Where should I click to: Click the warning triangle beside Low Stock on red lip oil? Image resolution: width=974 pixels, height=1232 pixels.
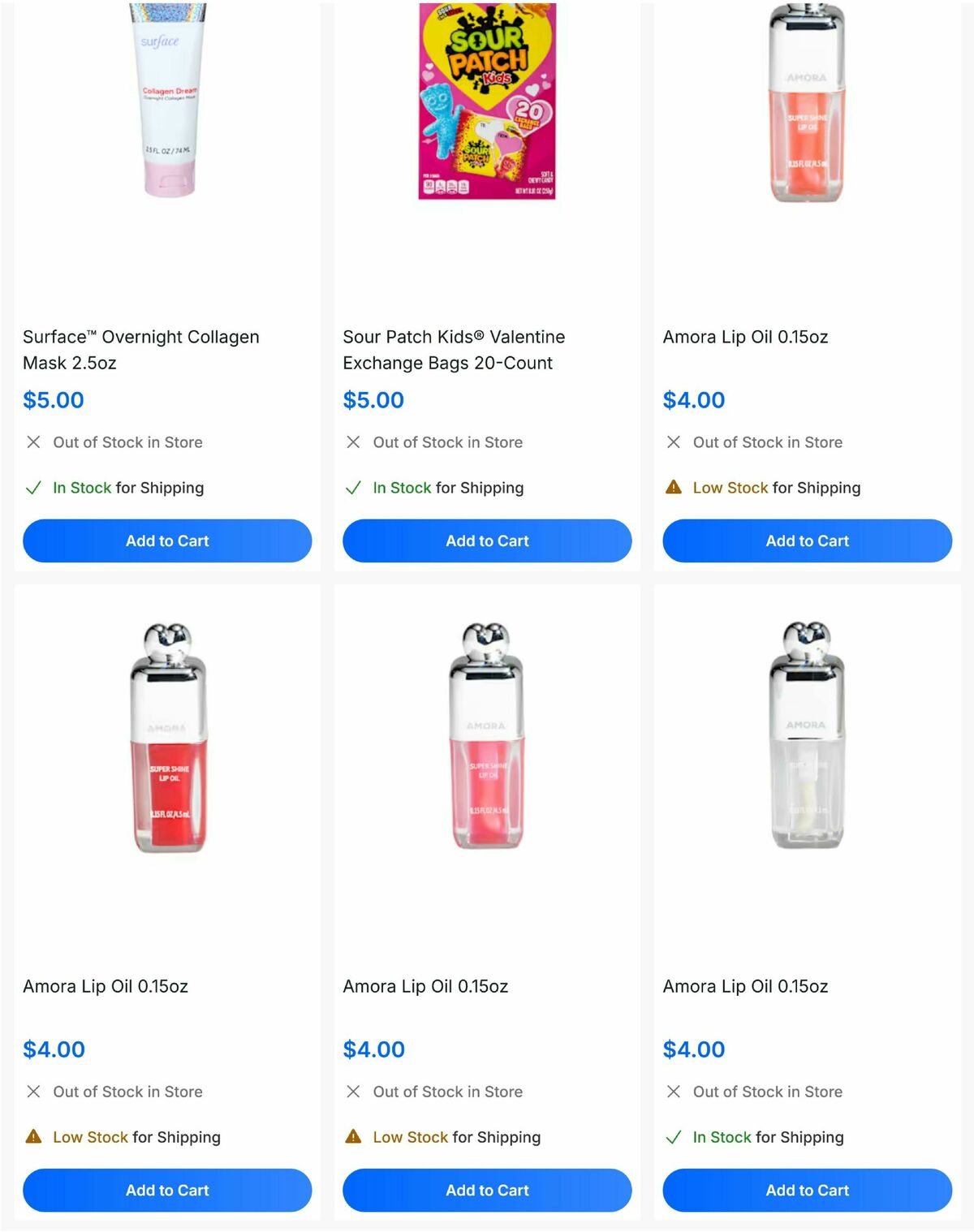(33, 1137)
